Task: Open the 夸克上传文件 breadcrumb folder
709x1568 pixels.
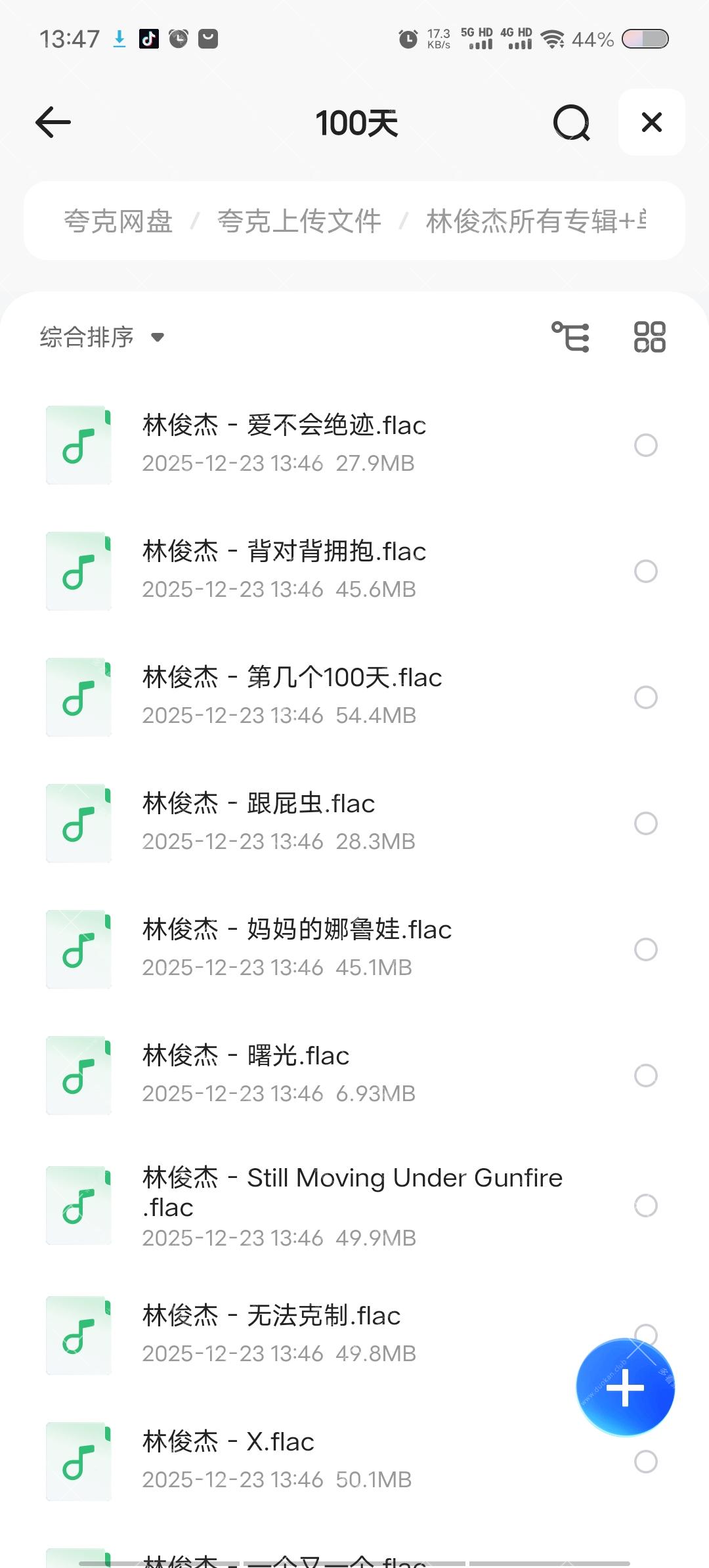Action: 299,221
